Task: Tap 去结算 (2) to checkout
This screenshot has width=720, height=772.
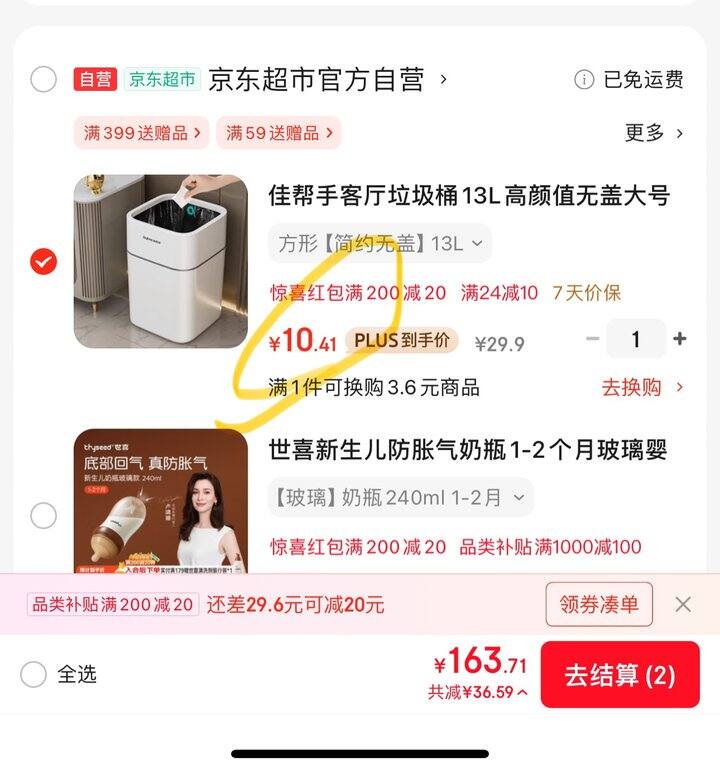Action: (x=620, y=675)
